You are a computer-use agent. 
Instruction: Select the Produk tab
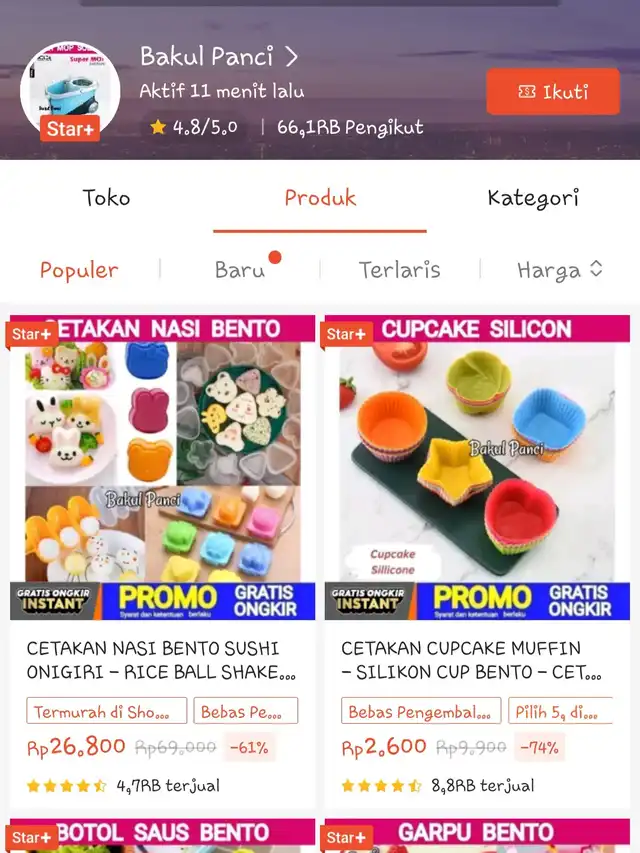(x=320, y=197)
